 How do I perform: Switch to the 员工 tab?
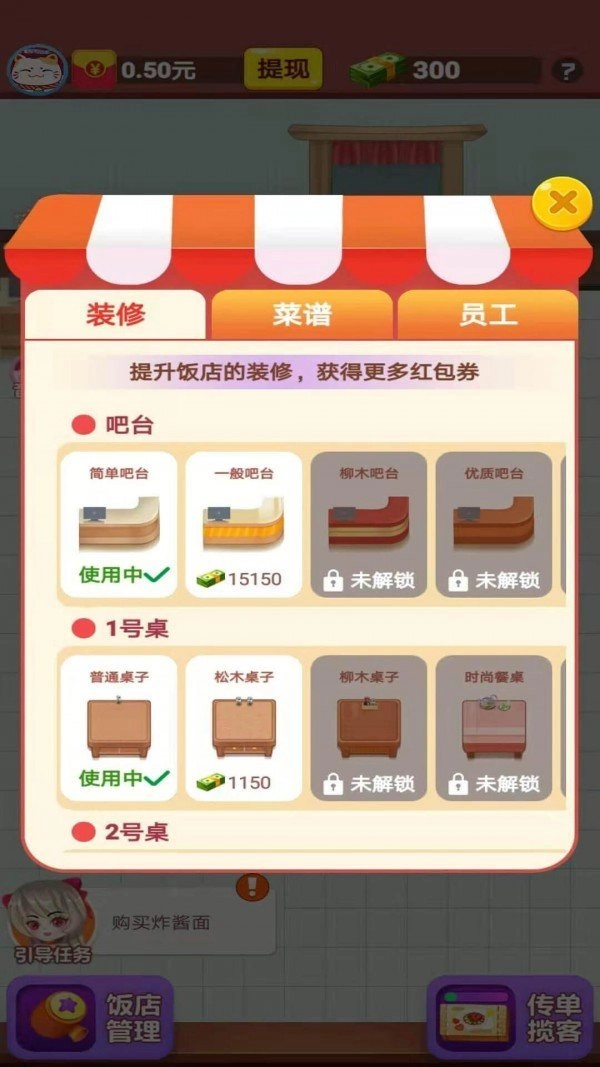click(488, 314)
